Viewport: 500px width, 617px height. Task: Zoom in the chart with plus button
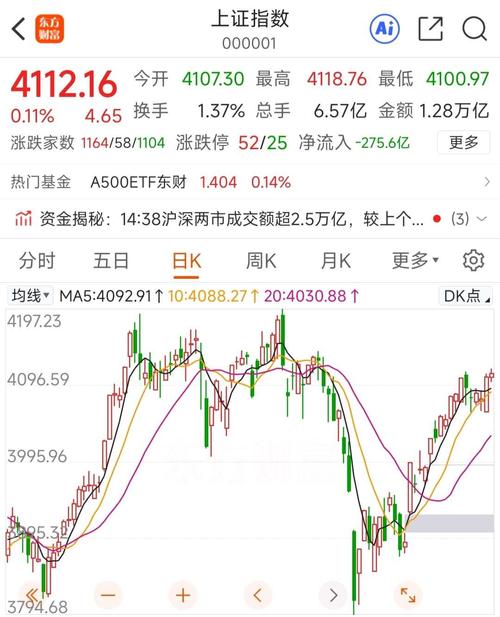(183, 595)
